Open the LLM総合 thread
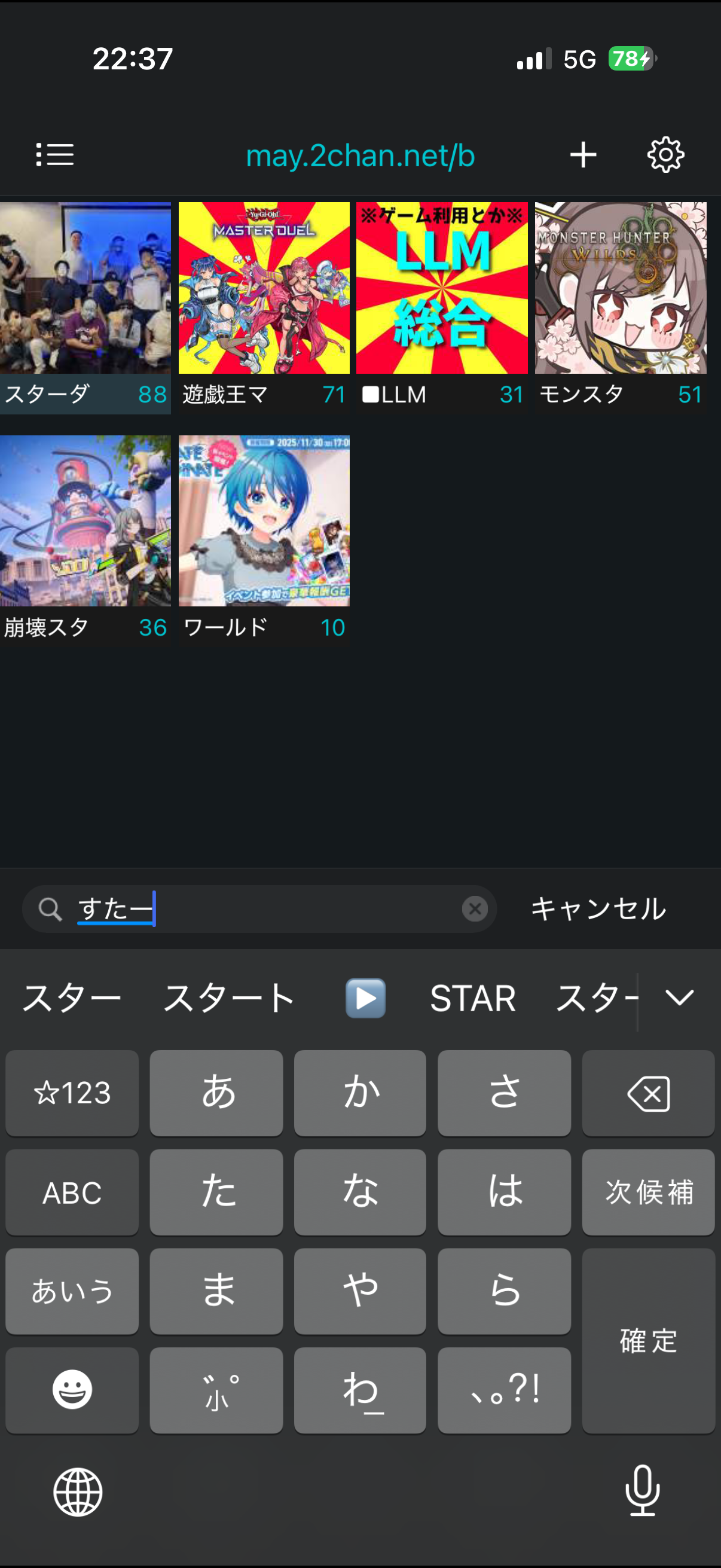The width and height of the screenshot is (721, 1568). [442, 308]
